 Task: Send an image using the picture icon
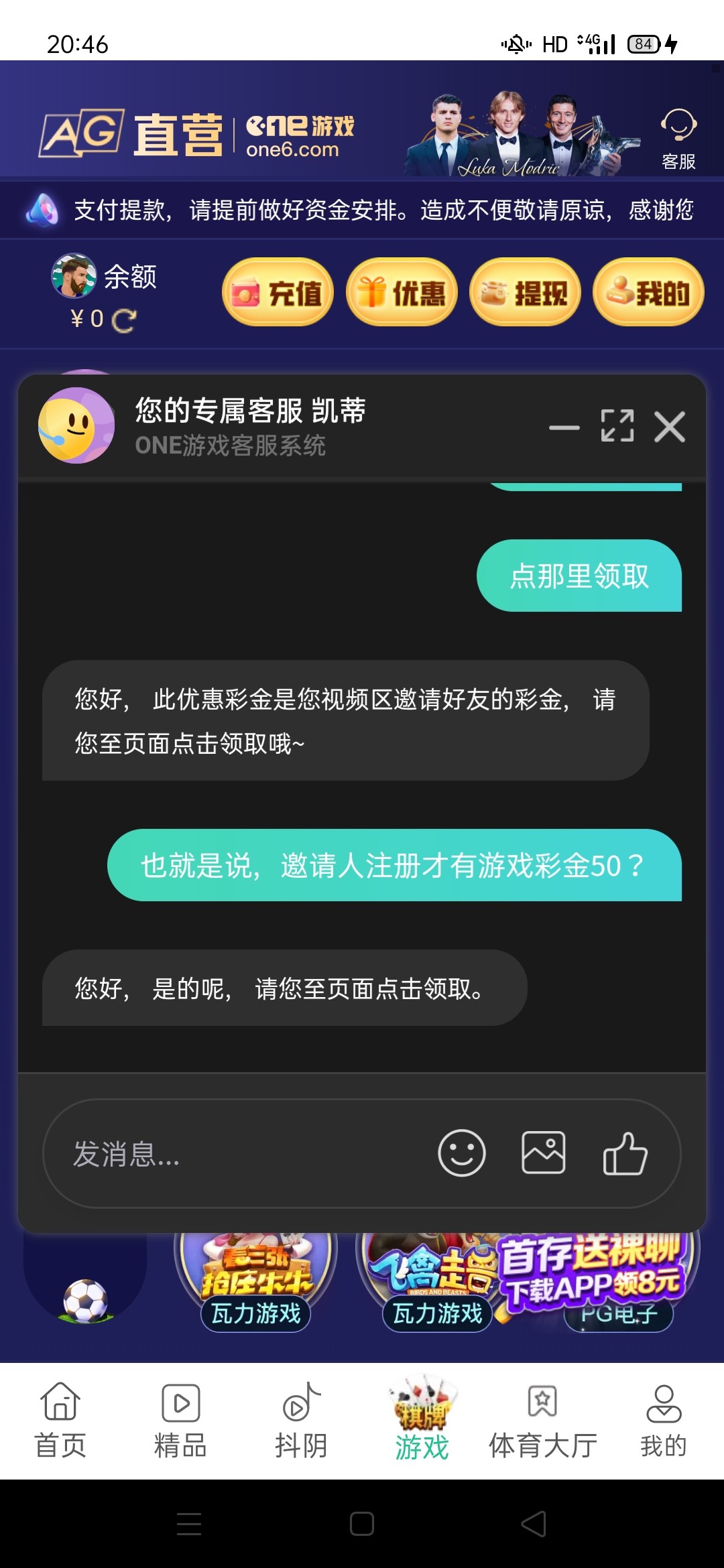[544, 1151]
